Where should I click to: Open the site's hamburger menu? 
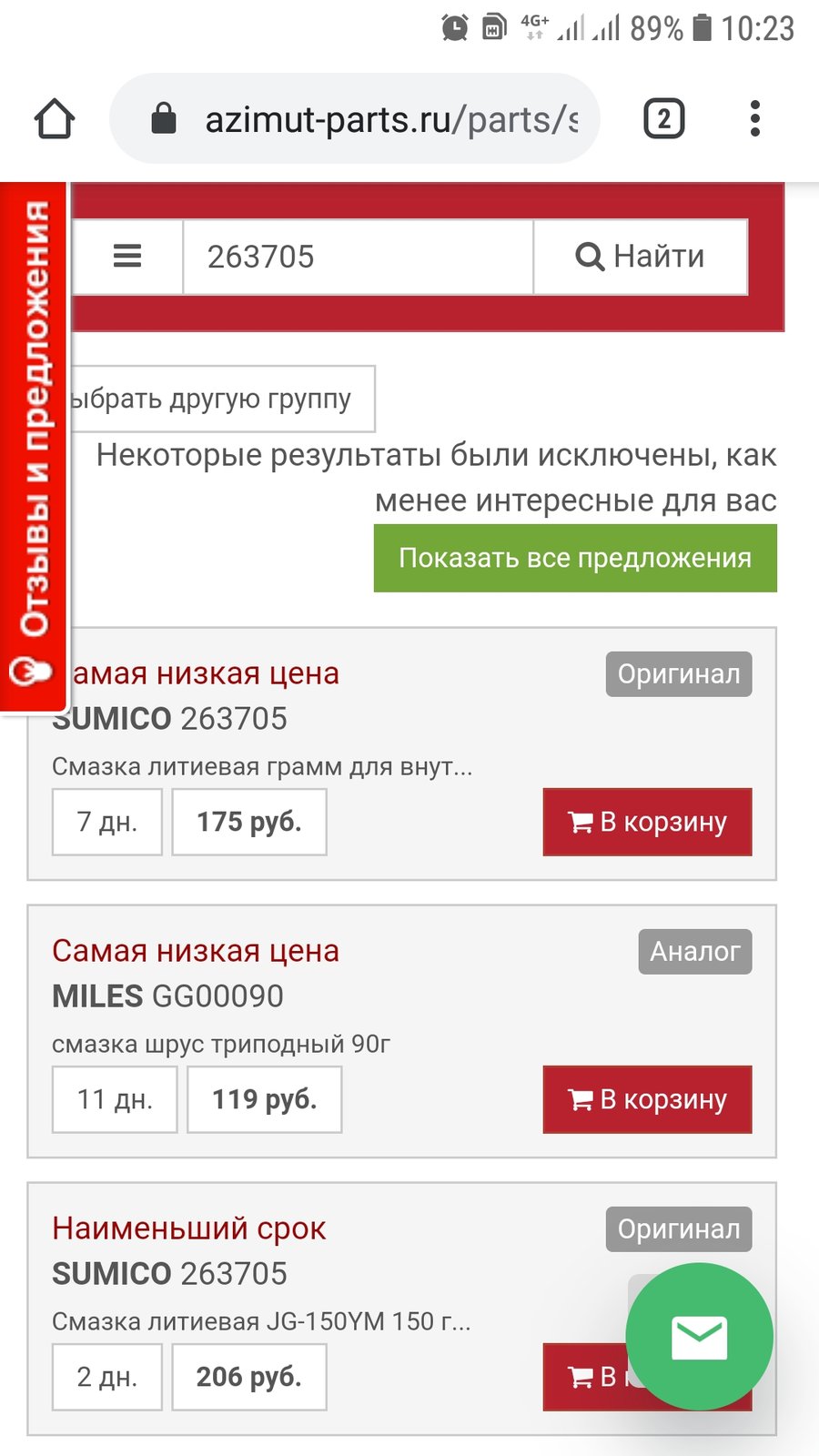[x=127, y=257]
